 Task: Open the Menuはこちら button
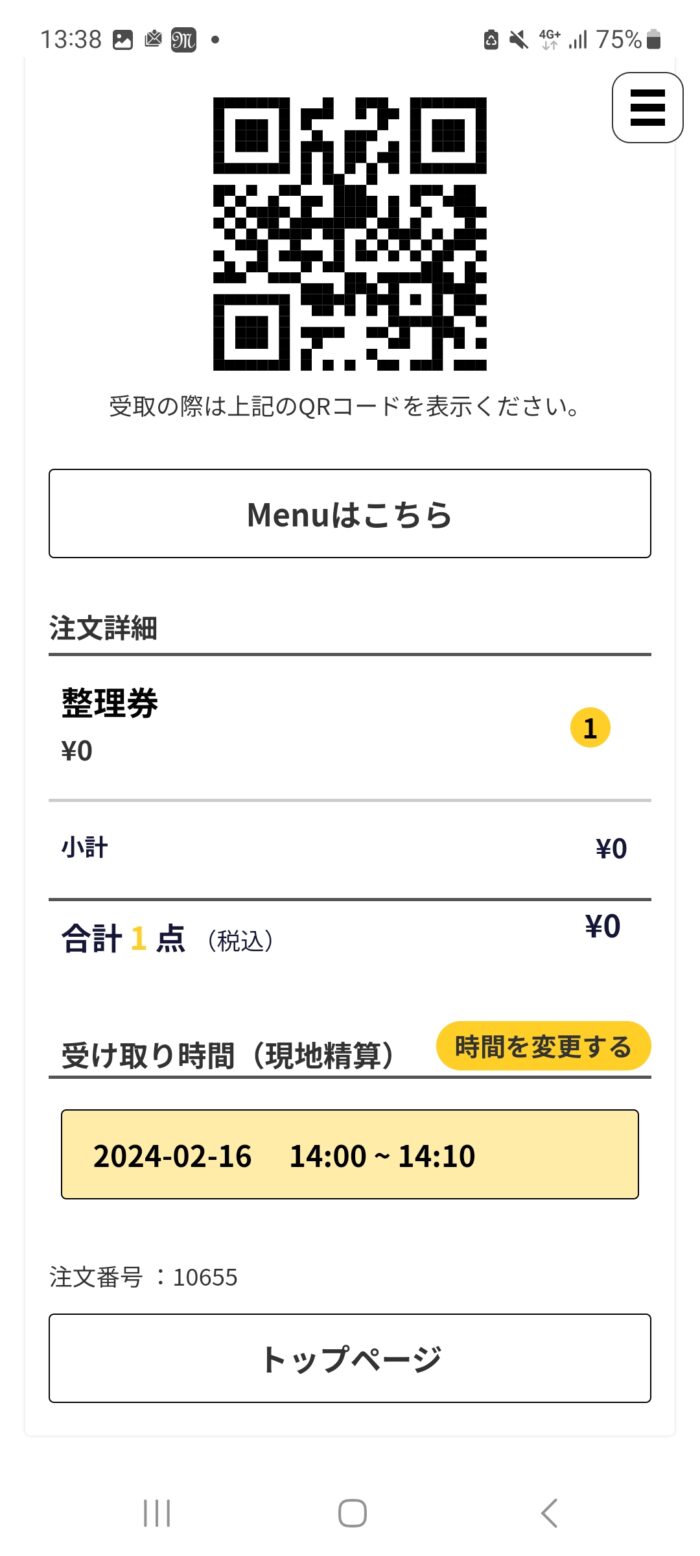(350, 514)
